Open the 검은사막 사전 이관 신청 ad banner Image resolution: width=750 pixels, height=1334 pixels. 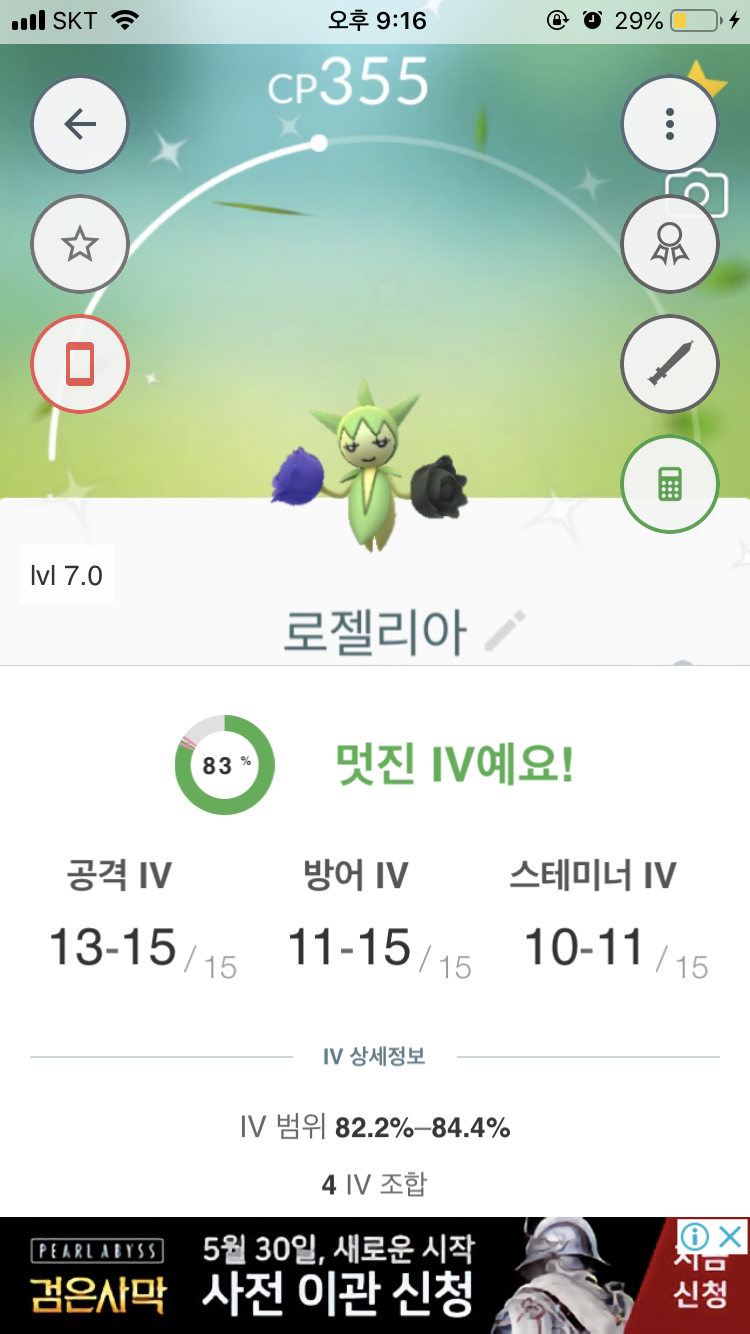pos(340,1275)
